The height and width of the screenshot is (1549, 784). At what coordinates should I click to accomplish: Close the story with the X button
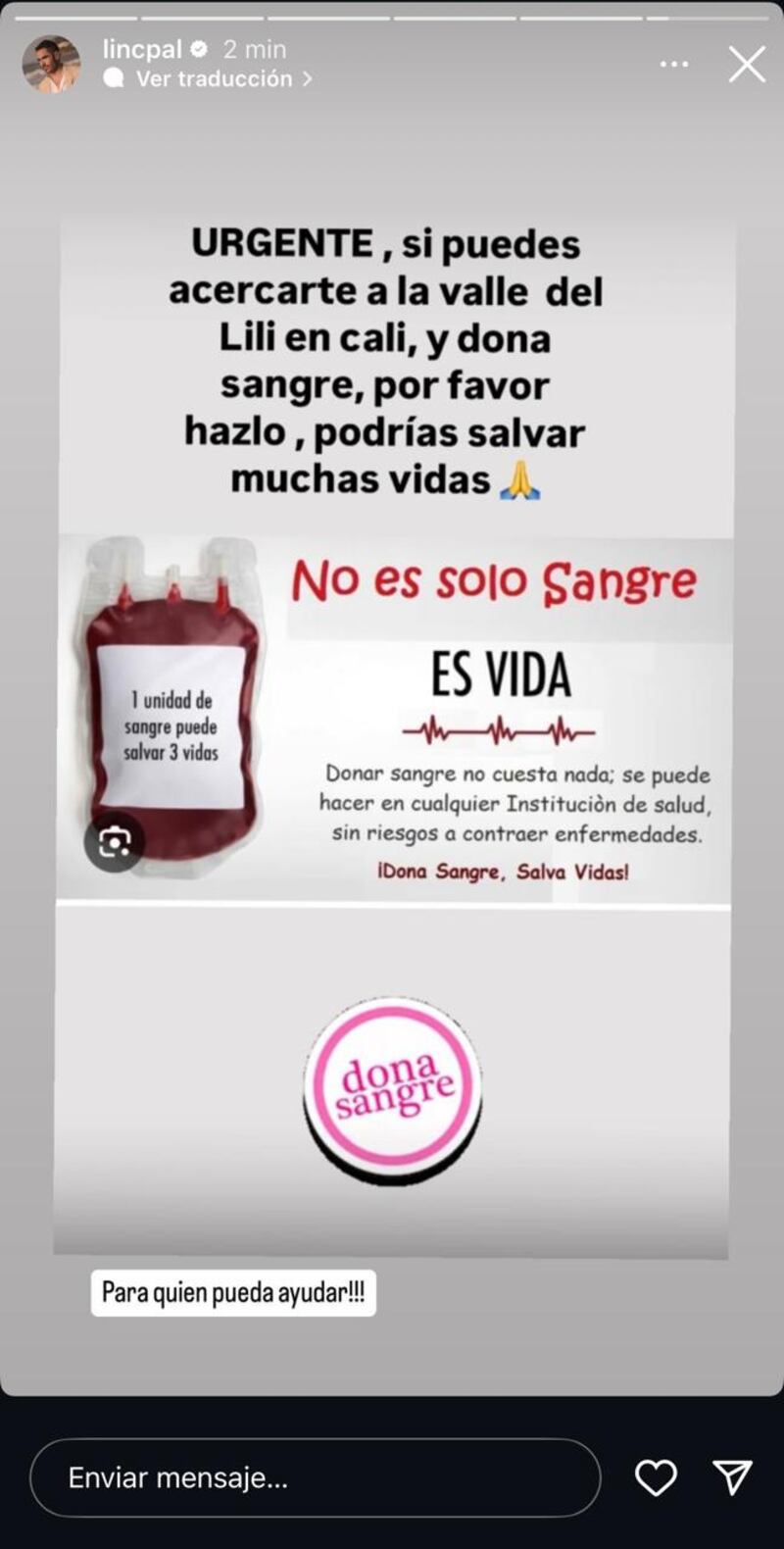click(x=747, y=64)
